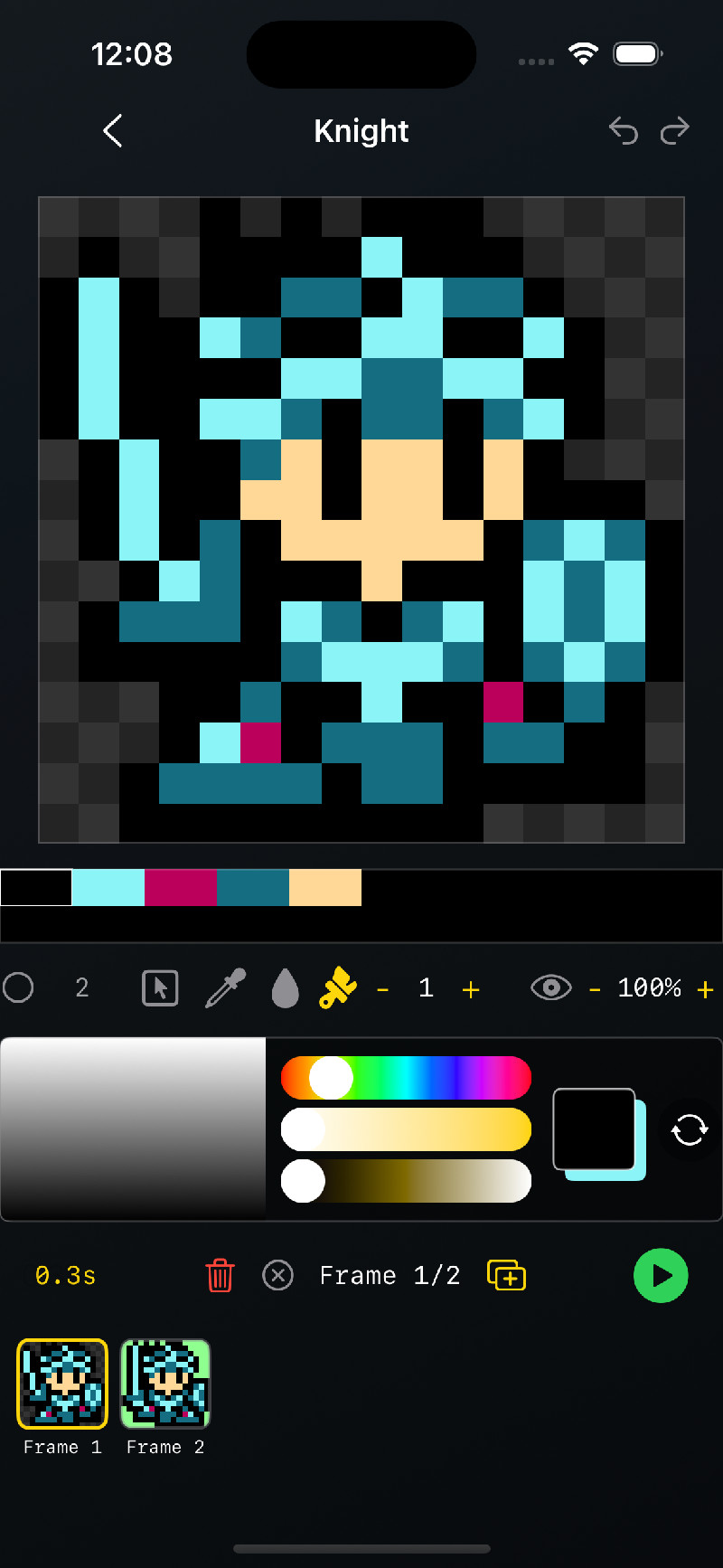Screen dimensions: 723x1568
Task: Toggle the eye preview visibility
Action: 551,987
